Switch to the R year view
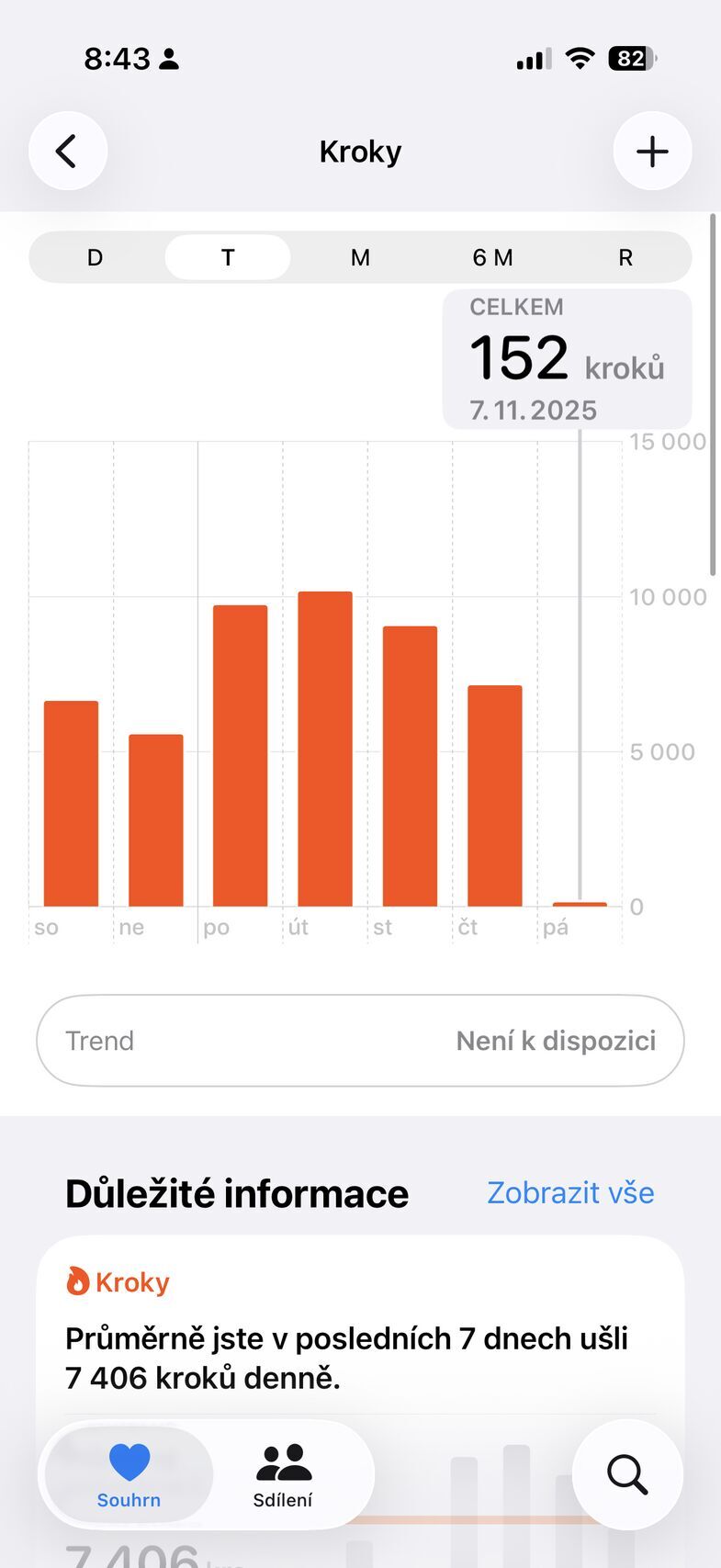The width and height of the screenshot is (721, 1568). point(625,257)
